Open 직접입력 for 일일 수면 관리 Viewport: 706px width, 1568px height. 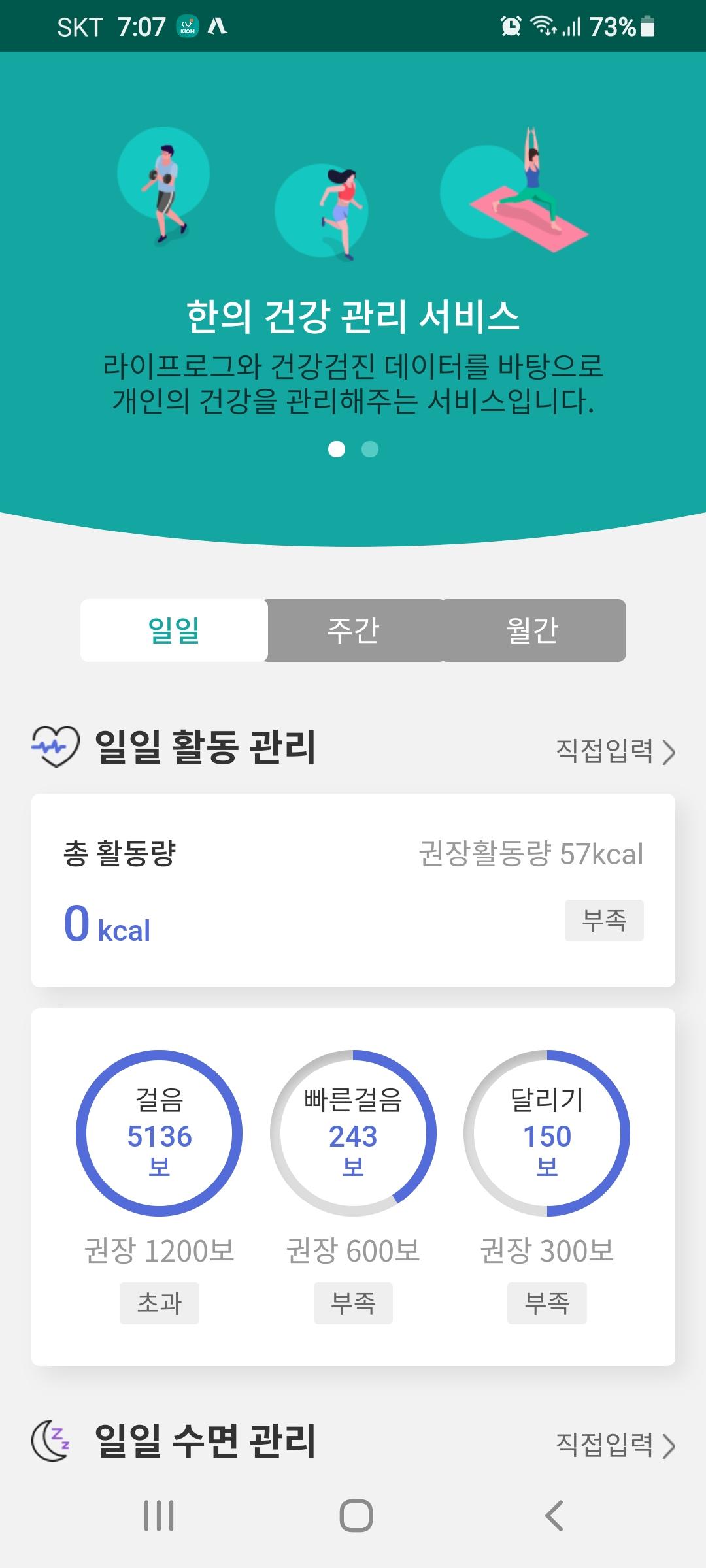point(614,1445)
